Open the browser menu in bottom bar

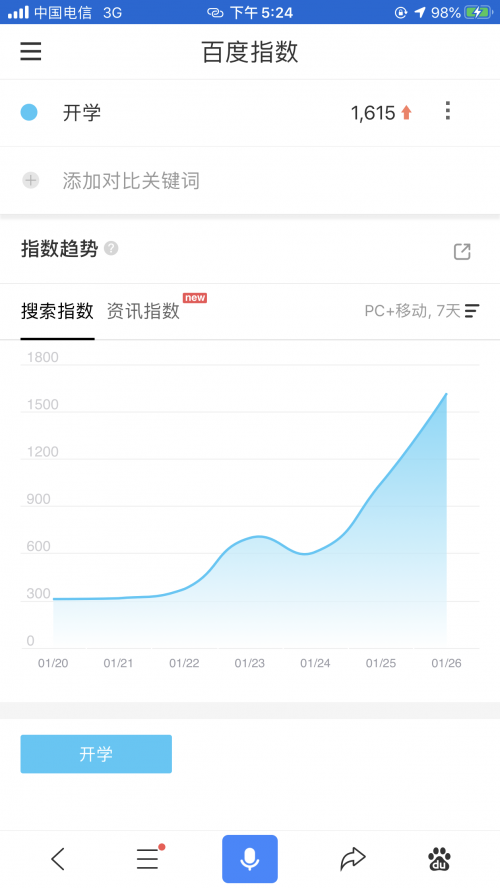point(148,858)
